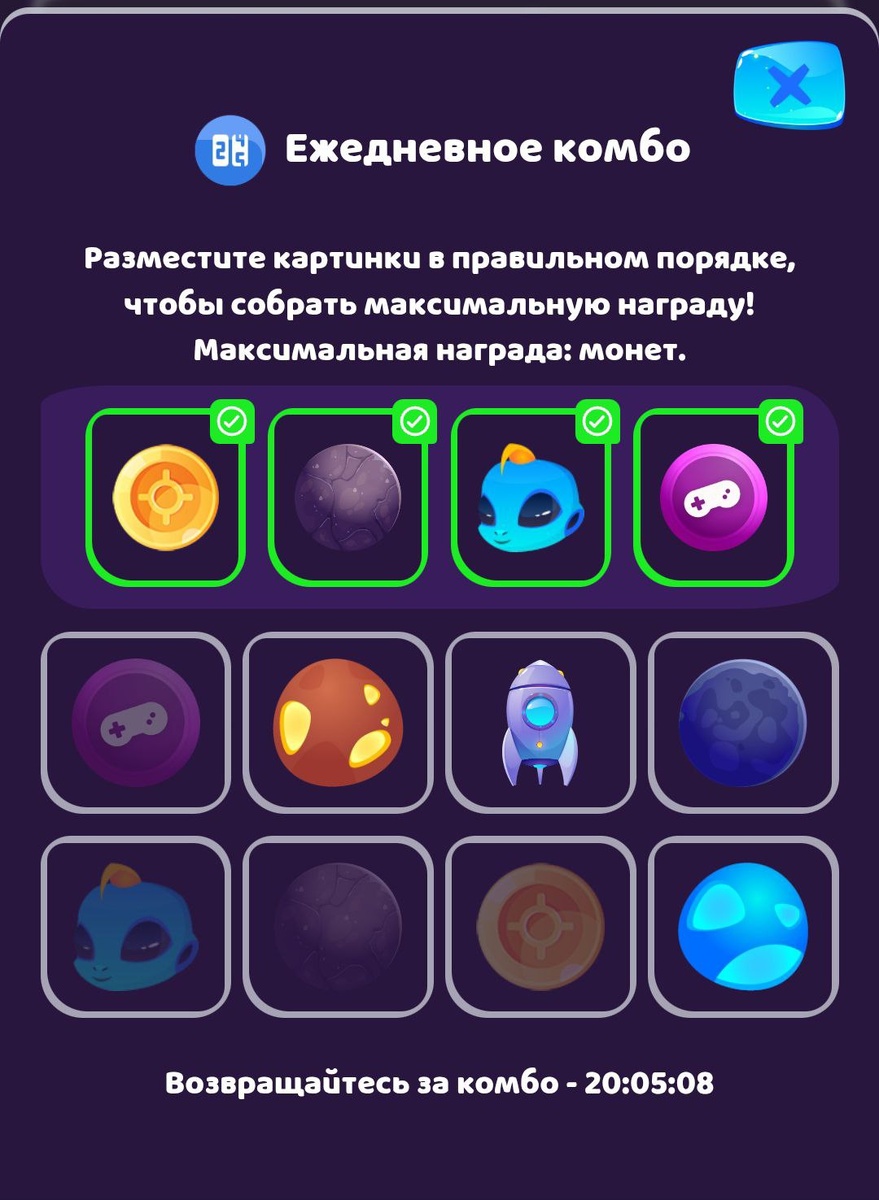Click the daily combo header icon

point(230,148)
